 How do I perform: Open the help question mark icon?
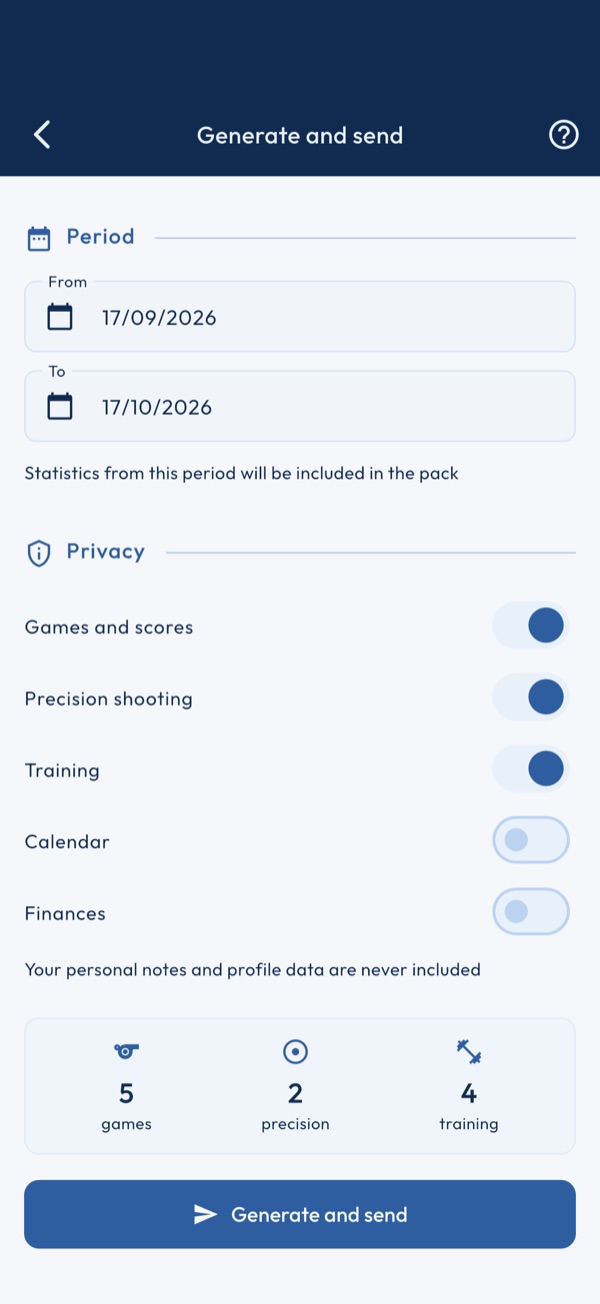pos(564,135)
